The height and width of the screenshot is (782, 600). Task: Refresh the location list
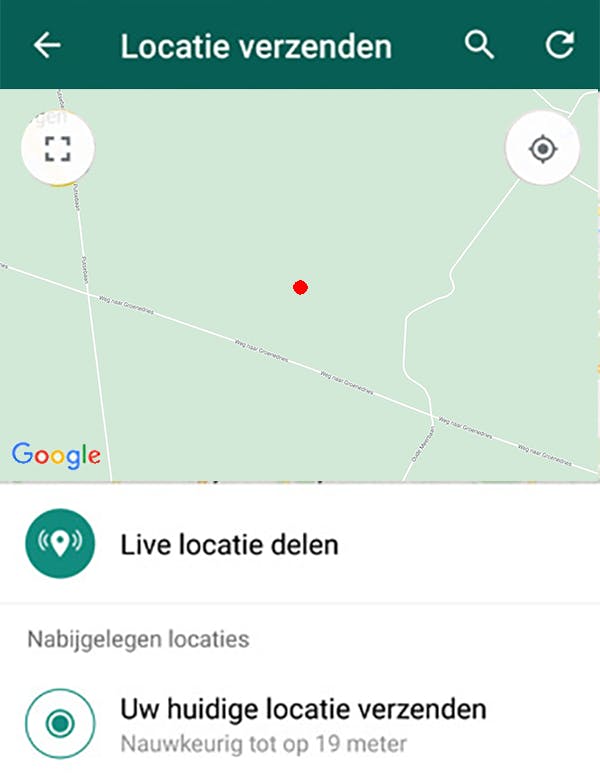[x=559, y=46]
